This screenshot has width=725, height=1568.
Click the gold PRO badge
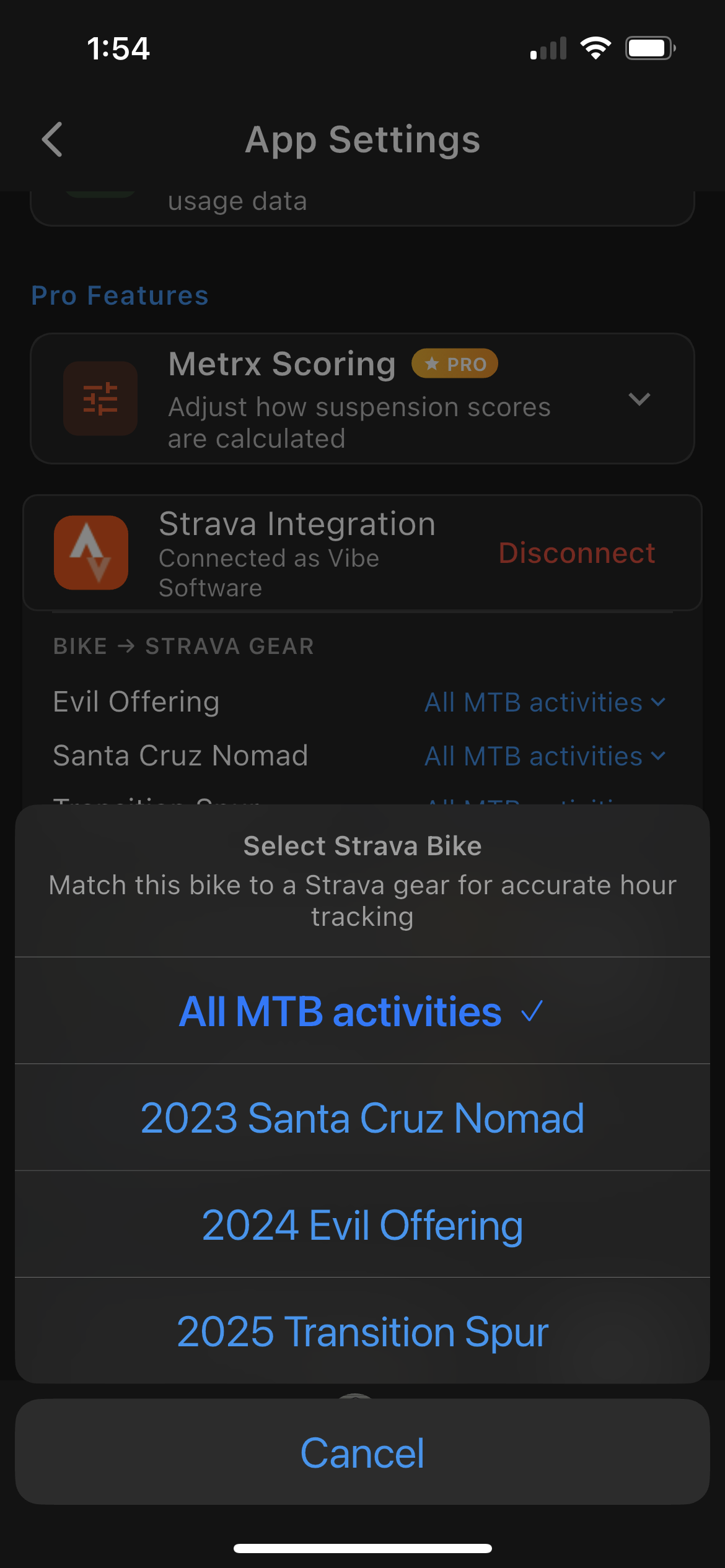coord(454,364)
